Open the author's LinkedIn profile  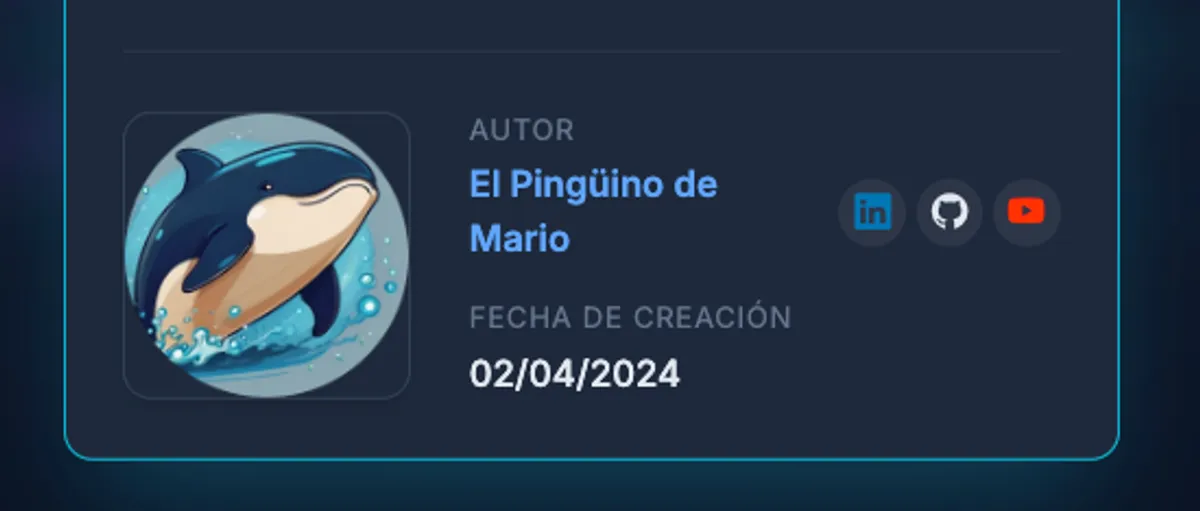[x=872, y=212]
